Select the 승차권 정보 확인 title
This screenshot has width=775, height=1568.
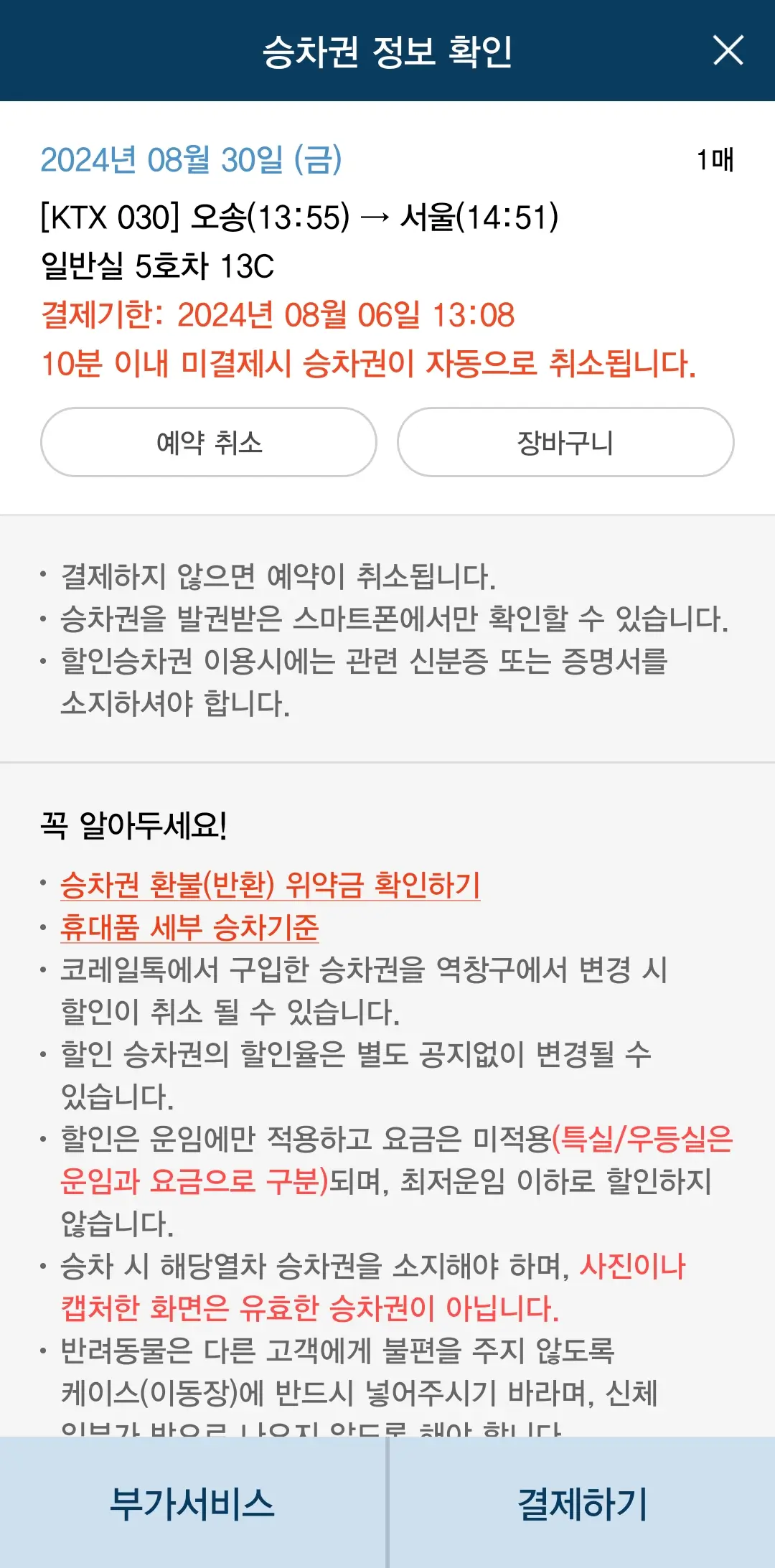pyautogui.click(x=387, y=50)
